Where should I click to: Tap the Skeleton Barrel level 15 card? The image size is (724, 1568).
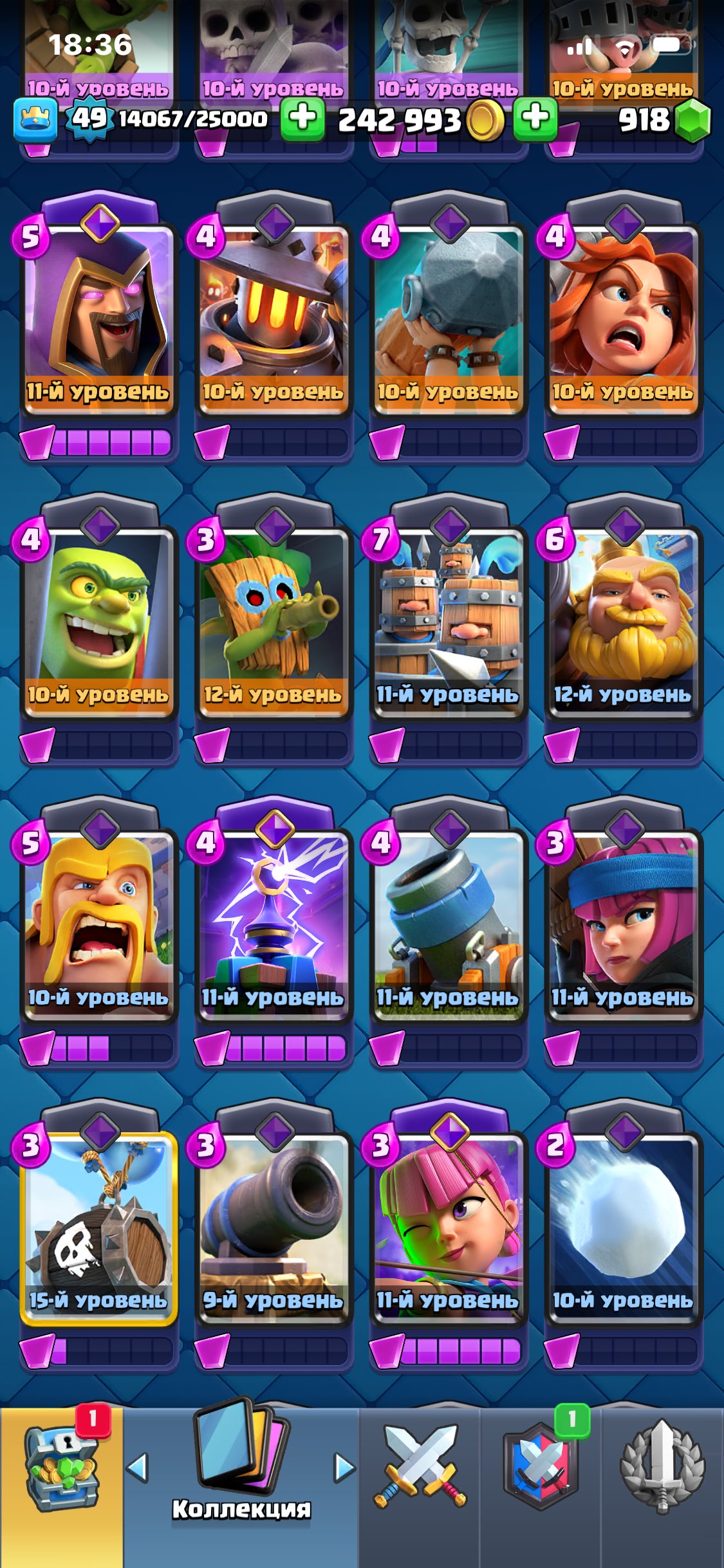click(98, 1223)
